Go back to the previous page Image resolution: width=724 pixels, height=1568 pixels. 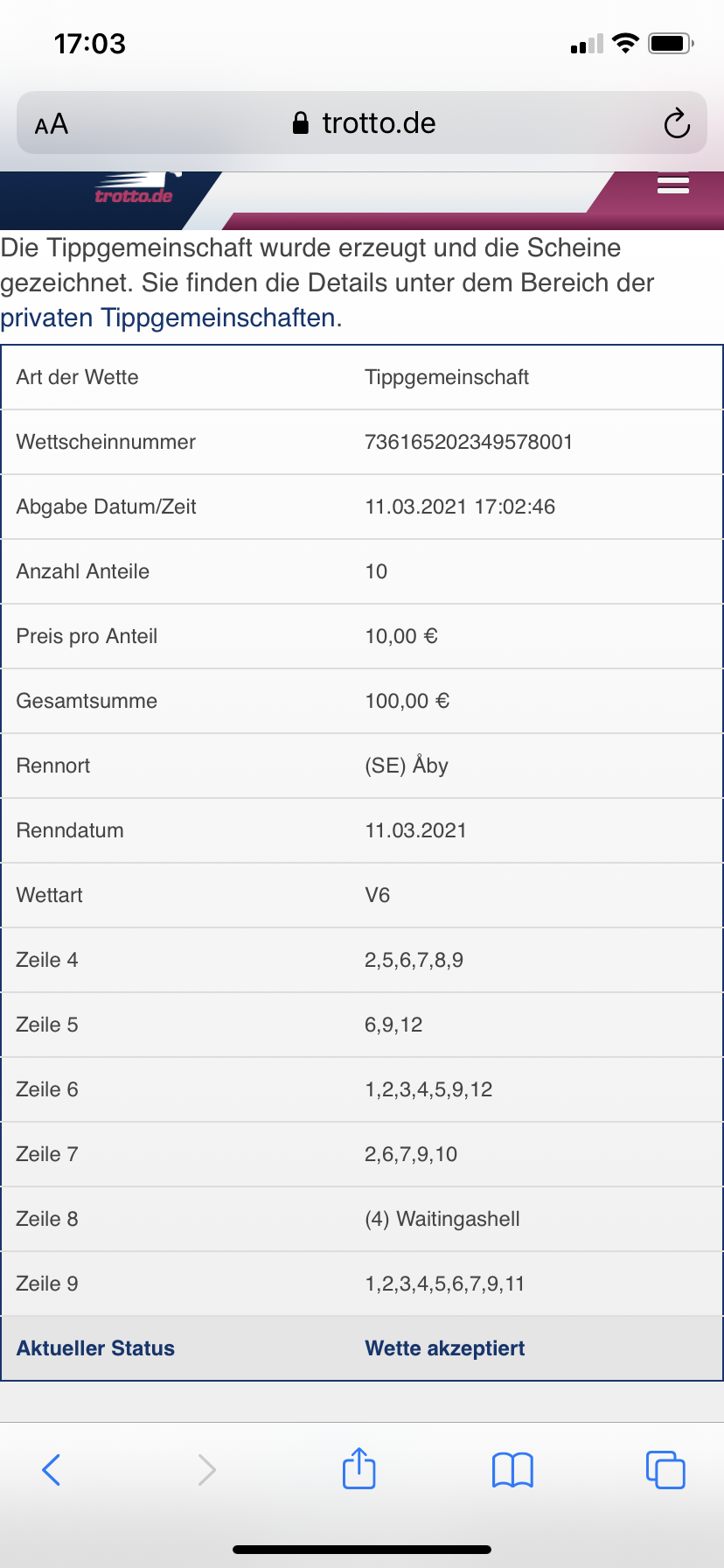pyautogui.click(x=52, y=1470)
